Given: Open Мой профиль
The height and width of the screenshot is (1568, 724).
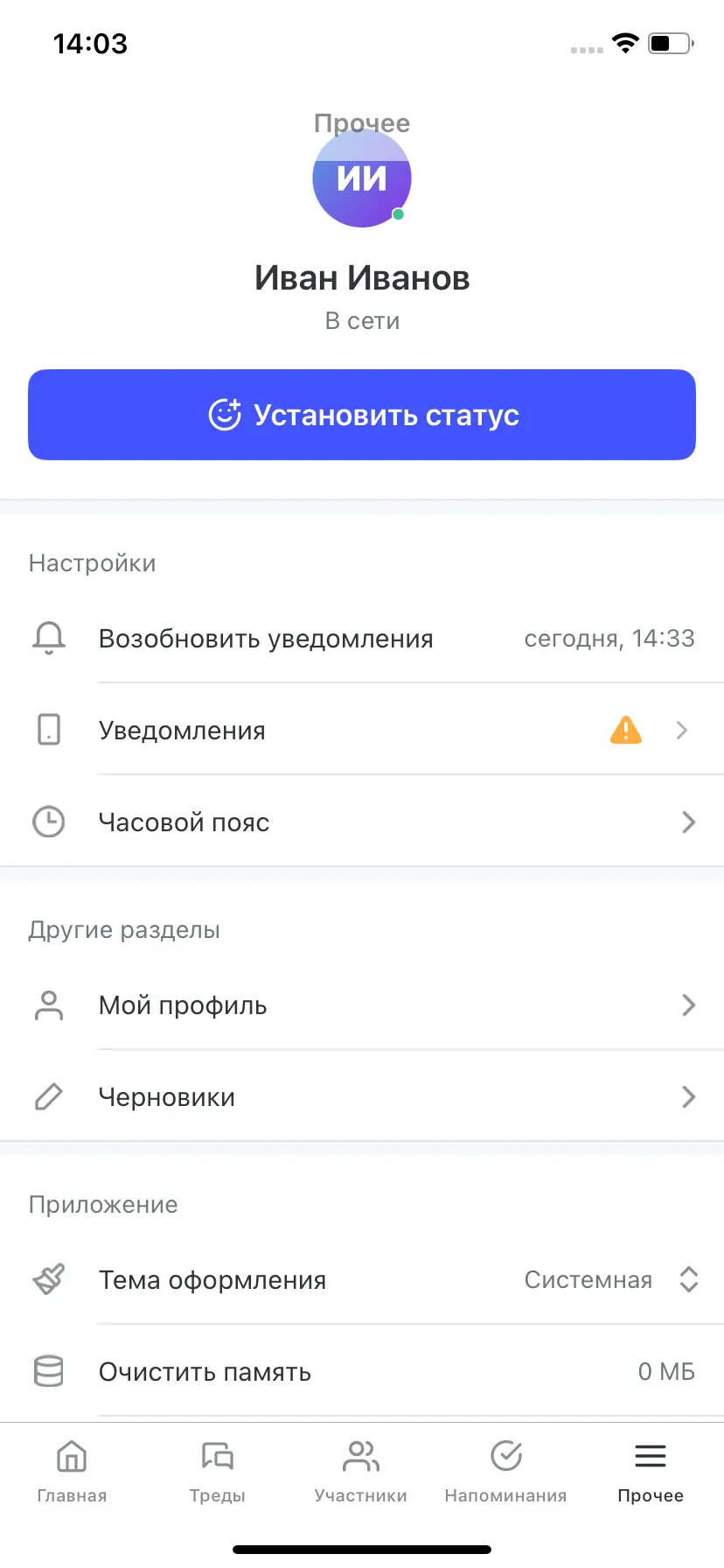Looking at the screenshot, I should pyautogui.click(x=362, y=1005).
